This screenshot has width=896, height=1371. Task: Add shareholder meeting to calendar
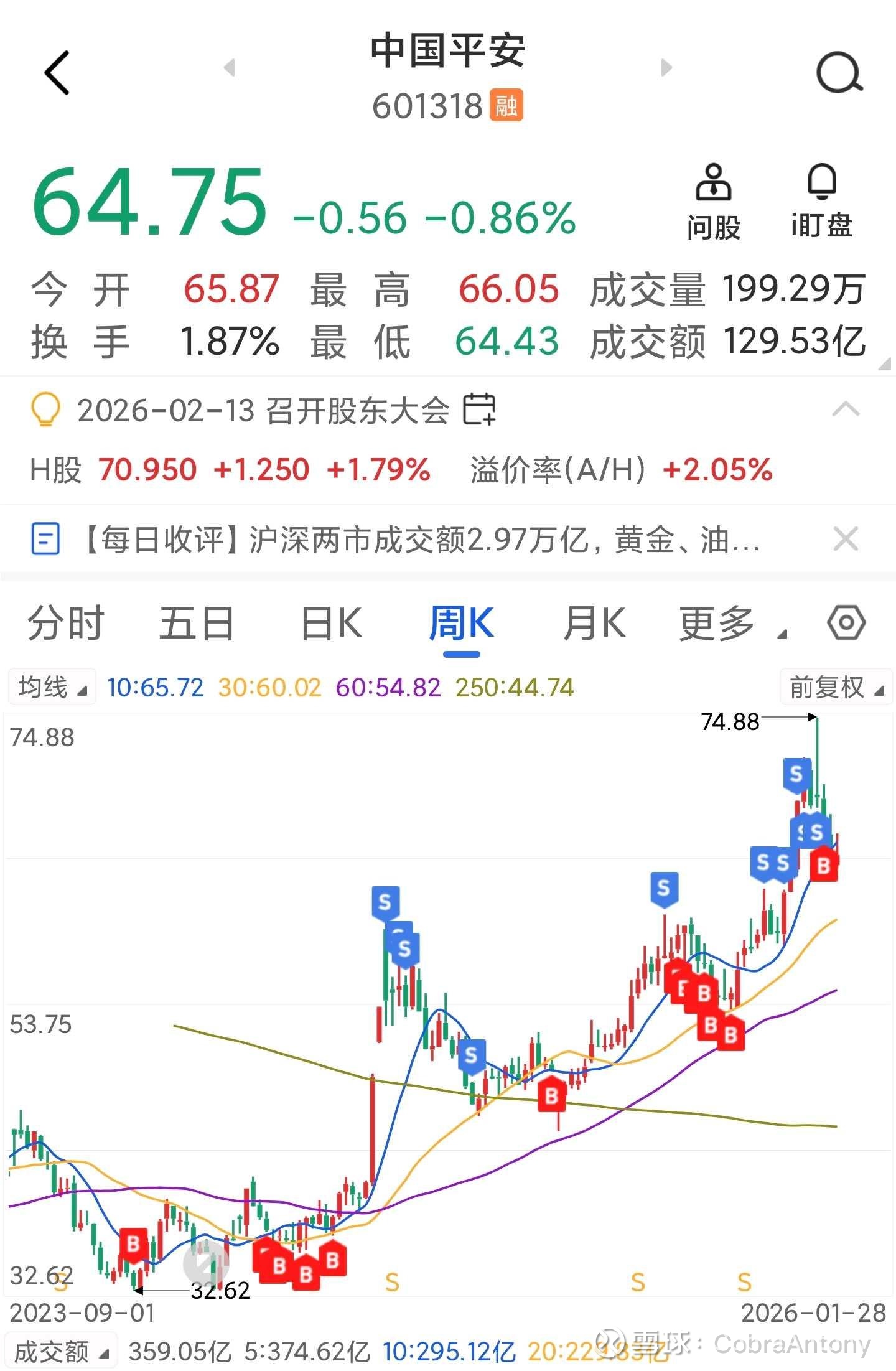pyautogui.click(x=479, y=410)
